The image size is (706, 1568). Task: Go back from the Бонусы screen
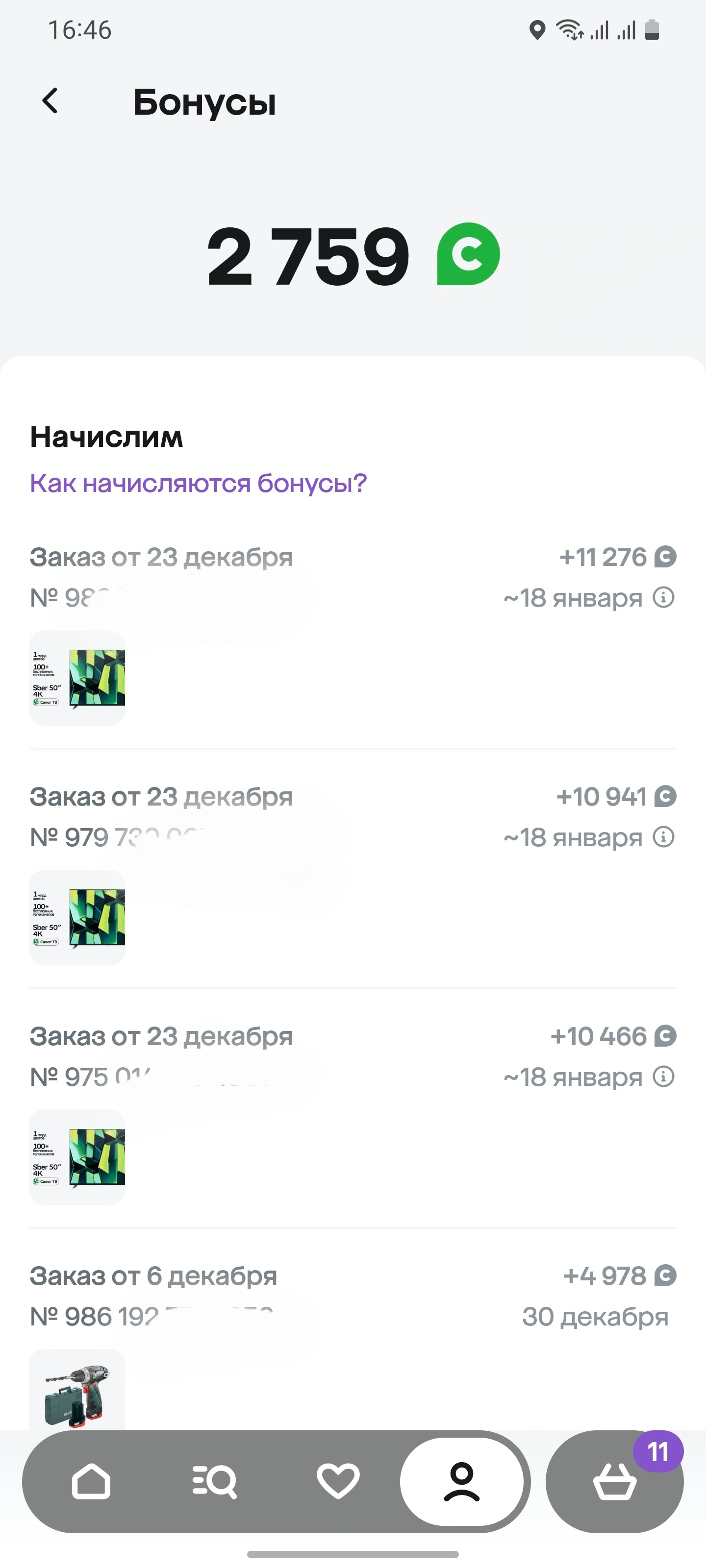[x=50, y=101]
